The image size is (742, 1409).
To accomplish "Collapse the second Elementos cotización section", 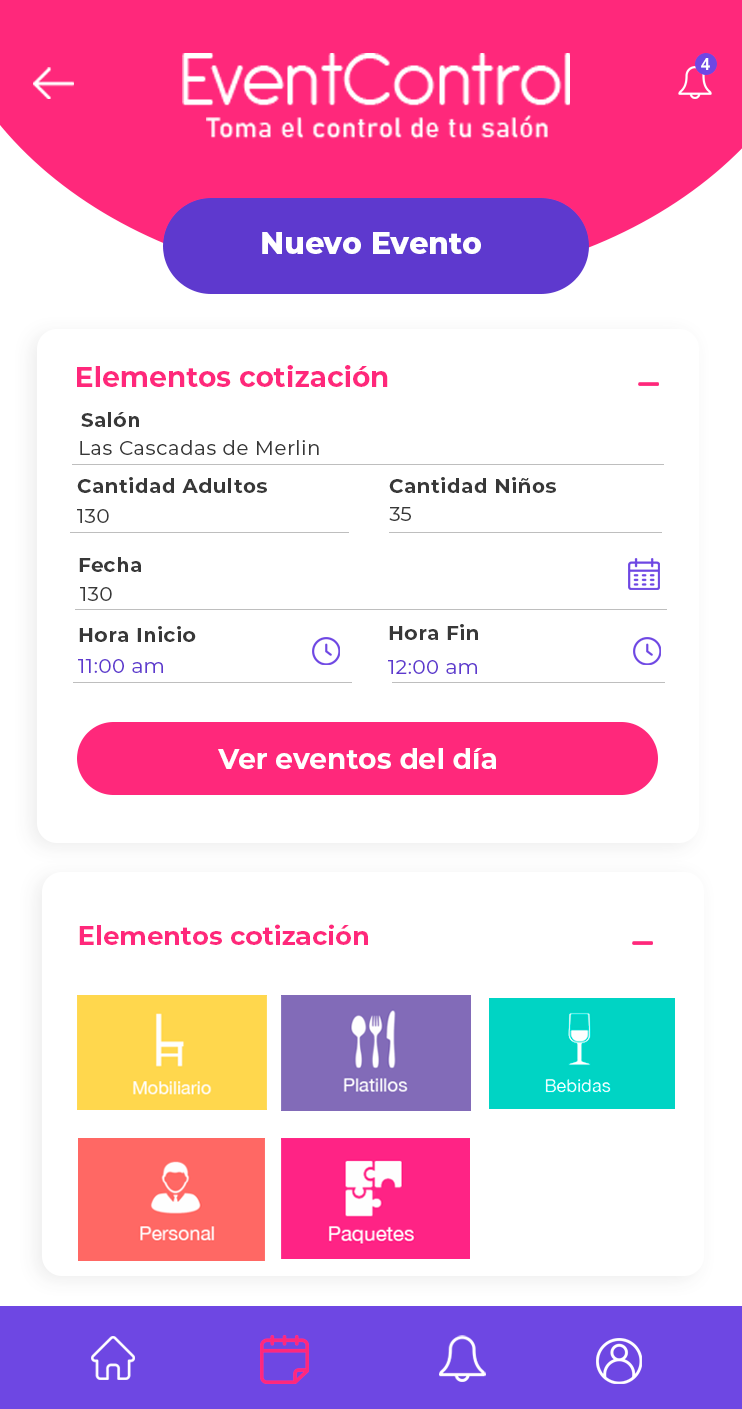I will click(x=642, y=942).
